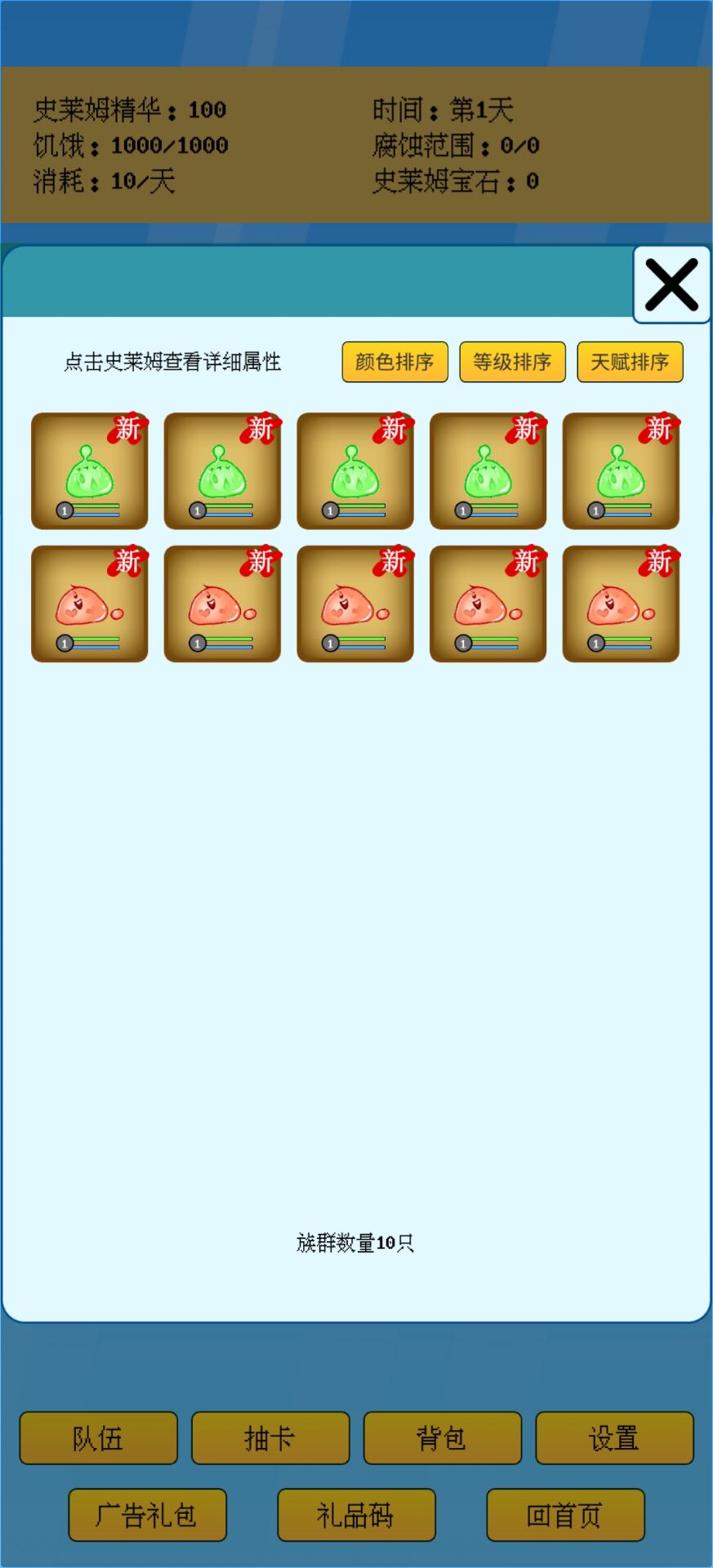The height and width of the screenshot is (1568, 713).
Task: Close the slime list panel
Action: 671,285
